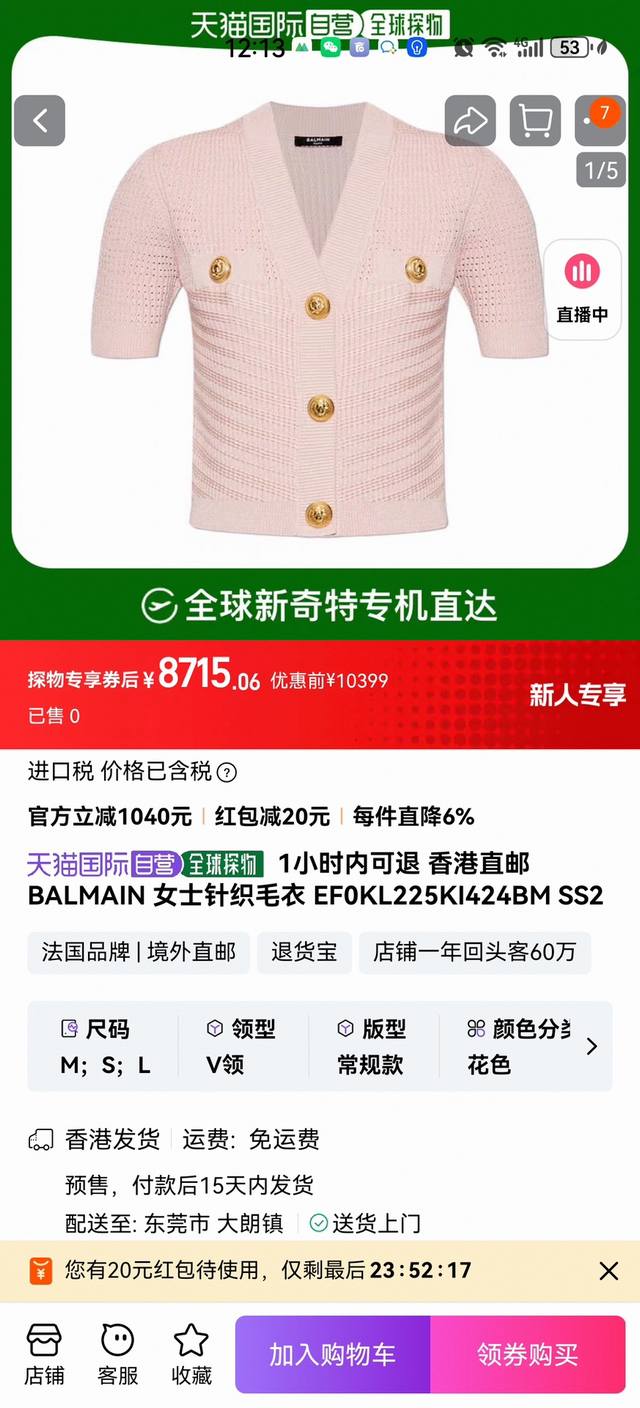Open the 退货宝 tag
Screen dimensions: 640x1408
(304, 952)
